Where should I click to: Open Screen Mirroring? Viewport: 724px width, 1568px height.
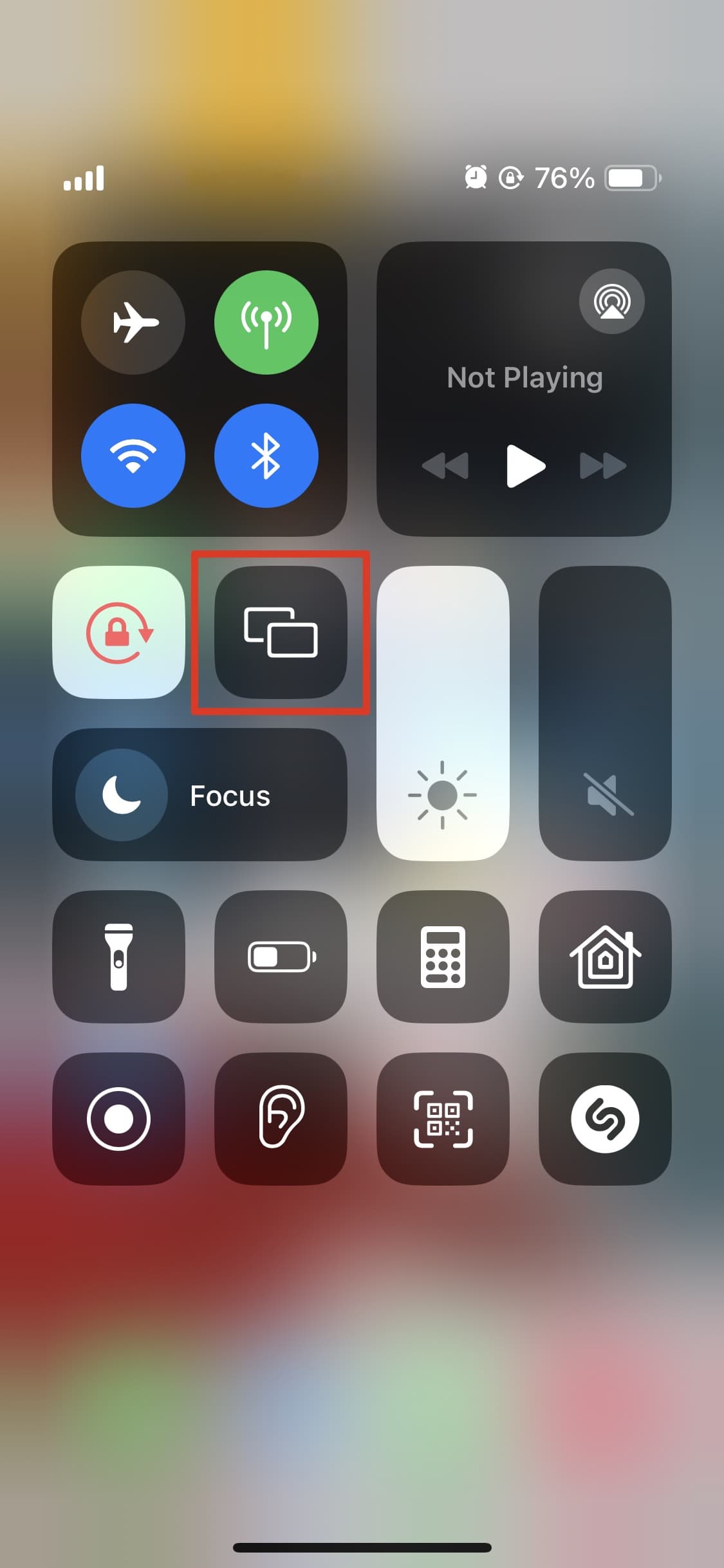(281, 632)
